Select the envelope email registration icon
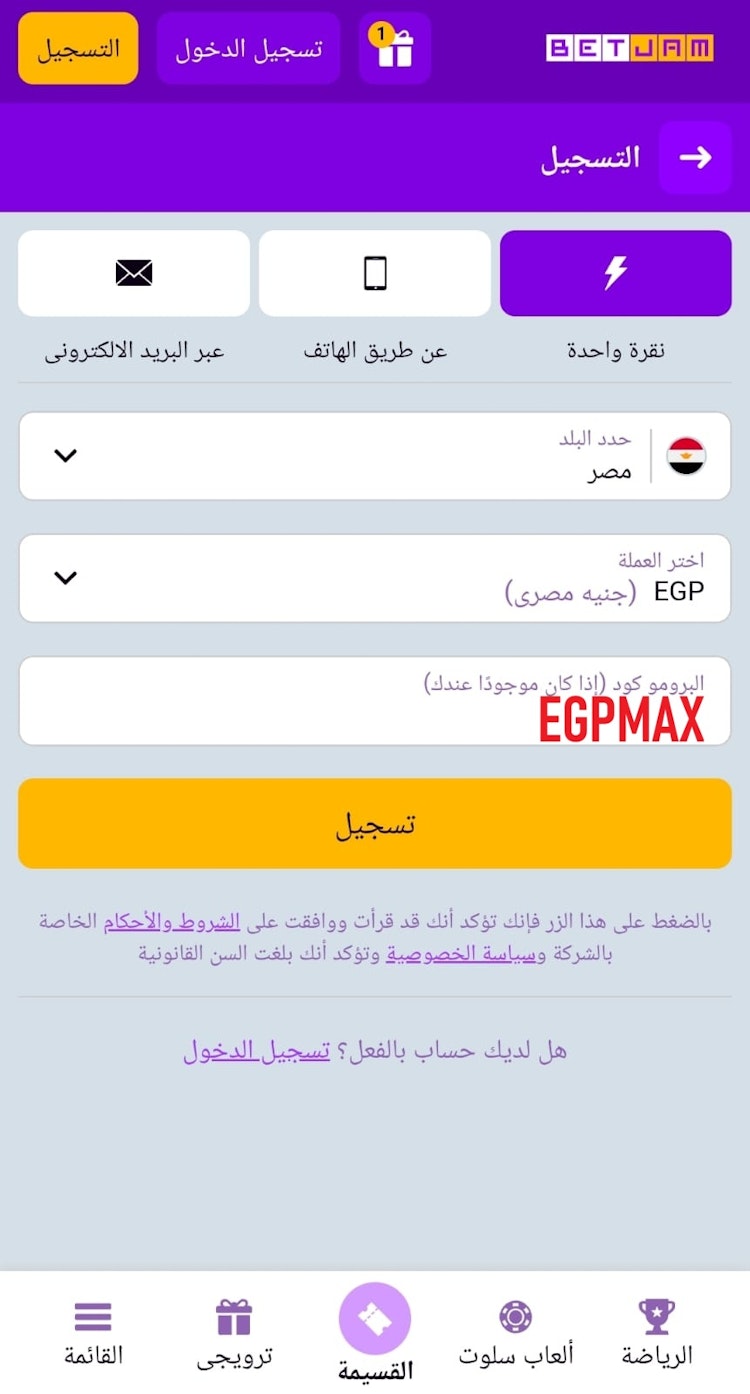Viewport: 750px width, 1394px height. 134,273
